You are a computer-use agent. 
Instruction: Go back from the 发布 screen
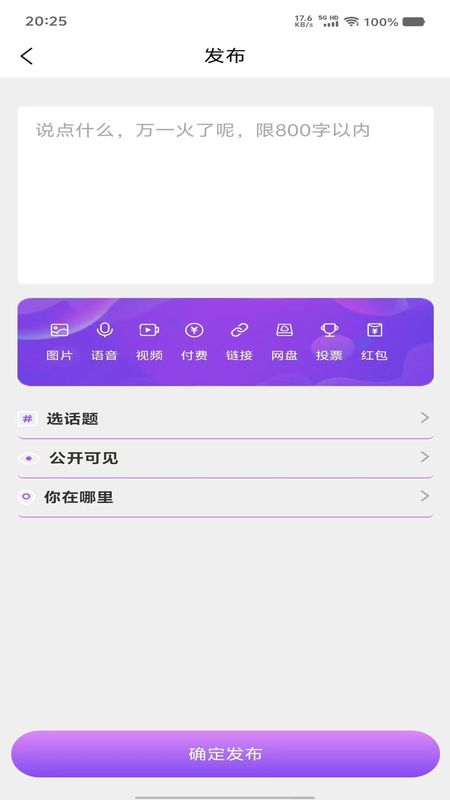coord(27,56)
